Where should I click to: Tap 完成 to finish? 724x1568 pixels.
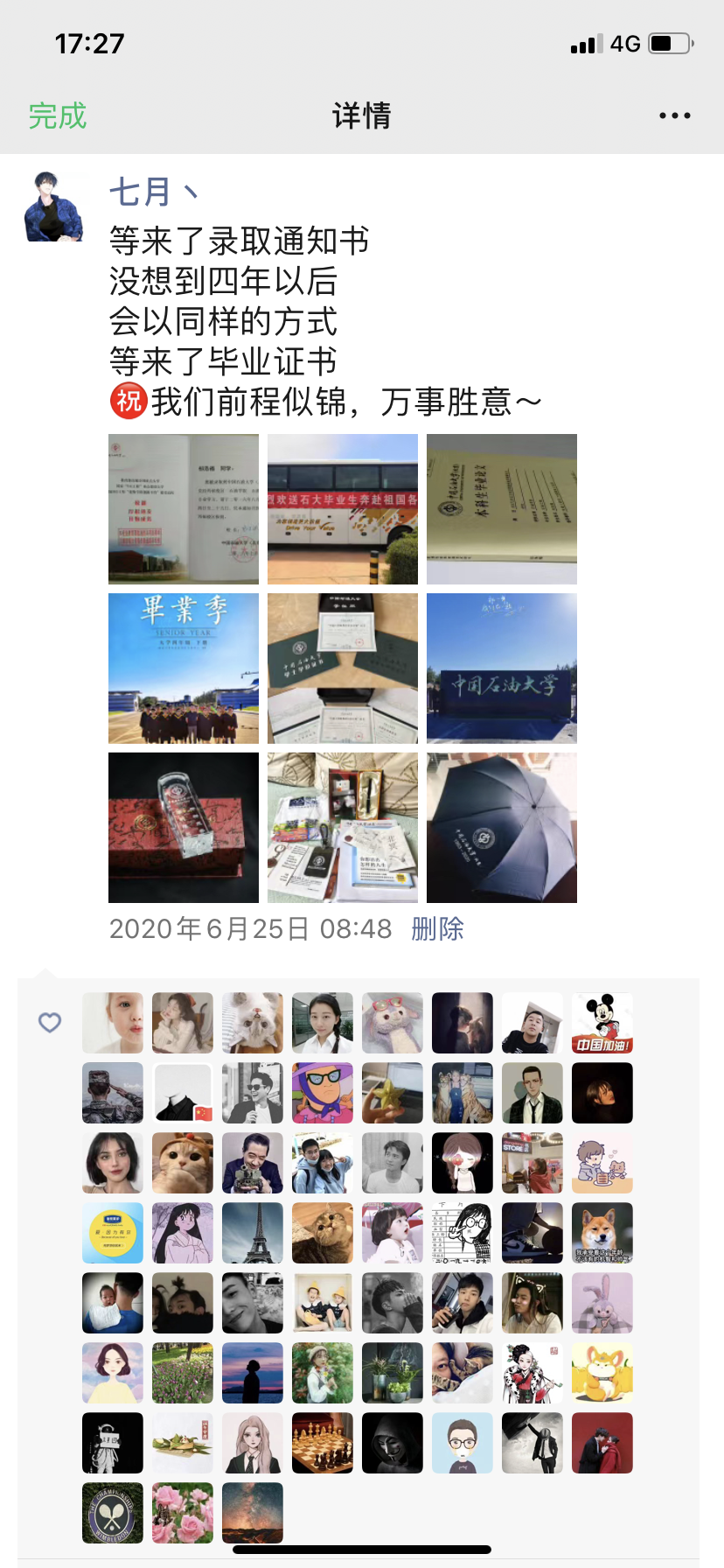click(58, 115)
